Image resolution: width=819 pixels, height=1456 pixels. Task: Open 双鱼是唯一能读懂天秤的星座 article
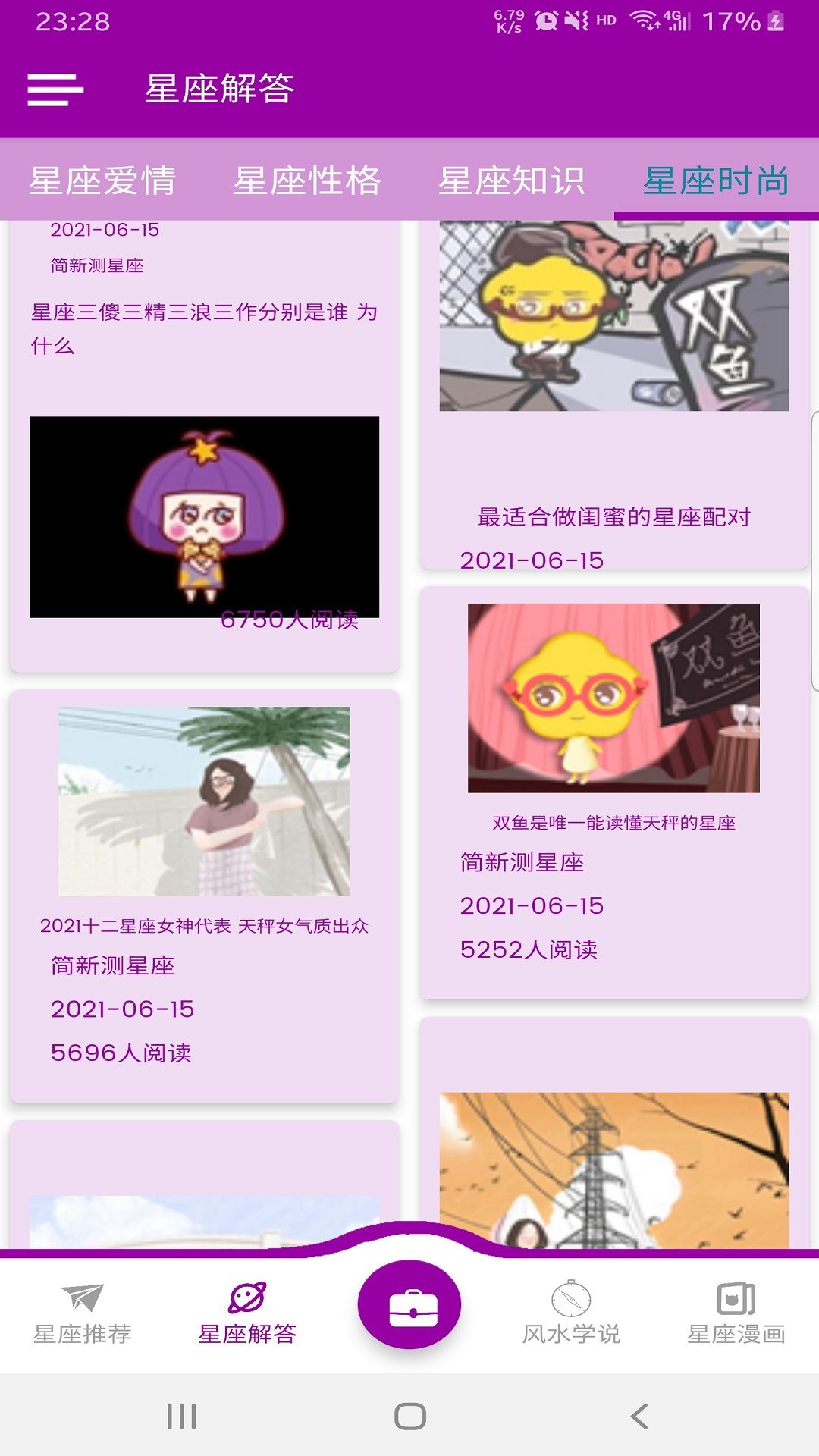(x=612, y=821)
